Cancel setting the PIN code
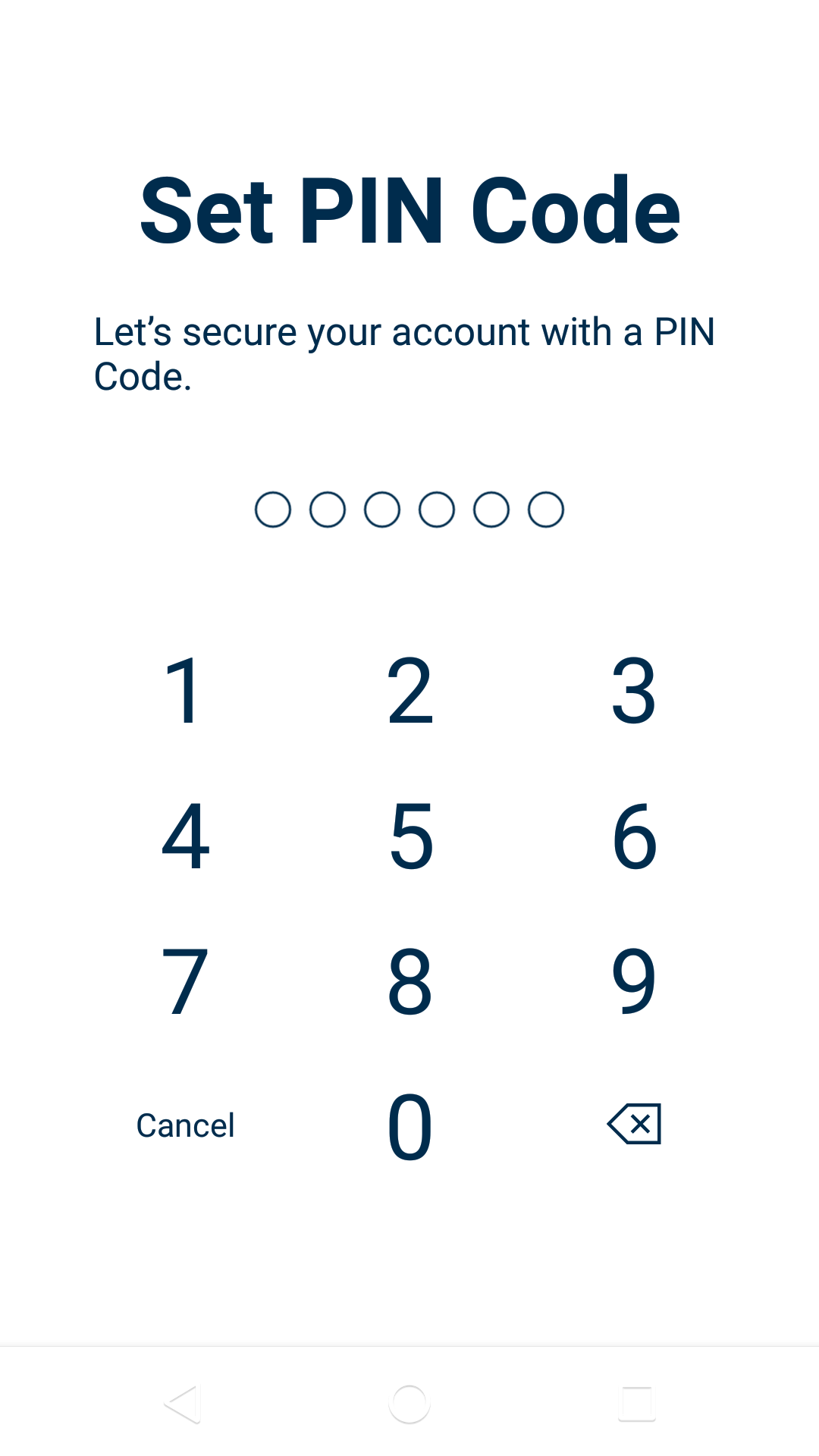819x1456 pixels. click(x=185, y=1125)
